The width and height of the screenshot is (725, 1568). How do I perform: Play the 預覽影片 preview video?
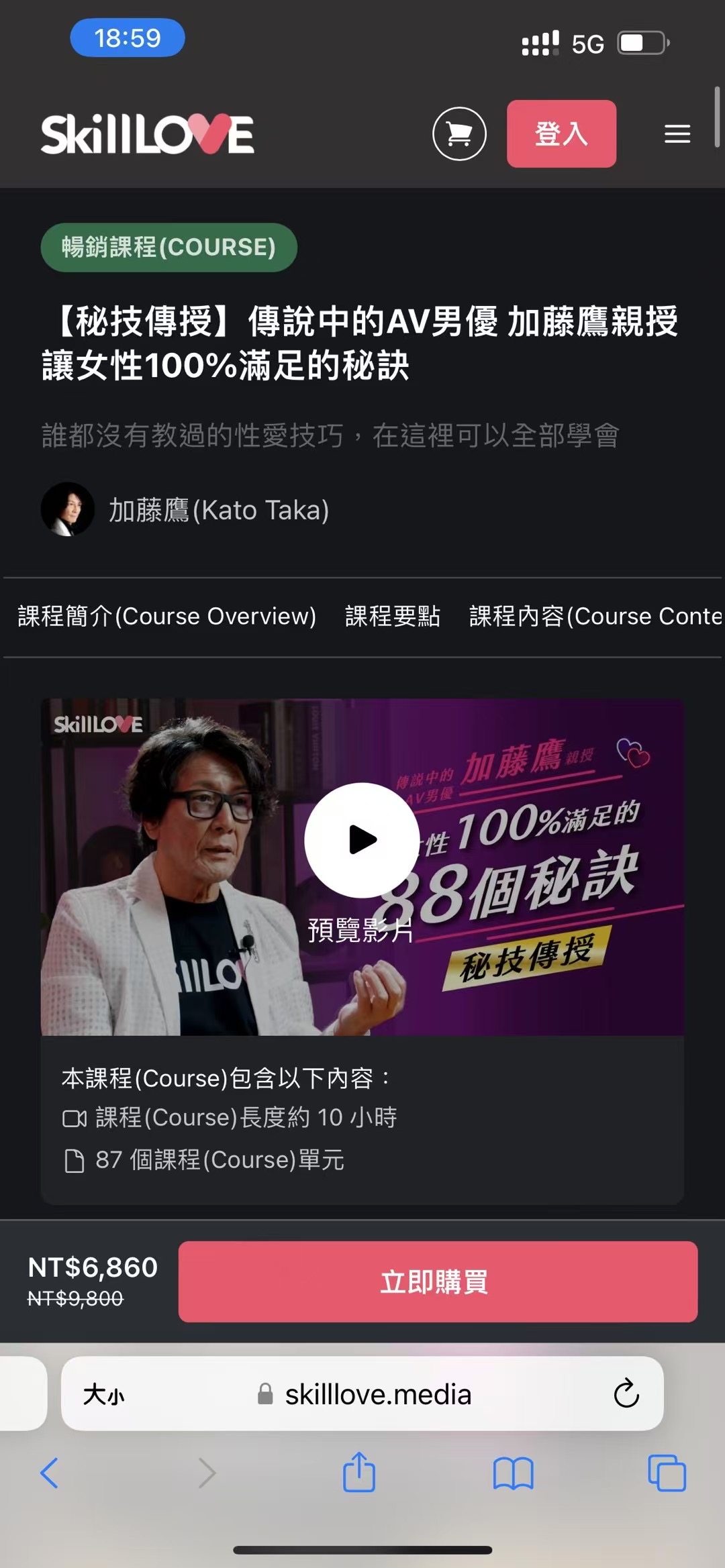[362, 840]
